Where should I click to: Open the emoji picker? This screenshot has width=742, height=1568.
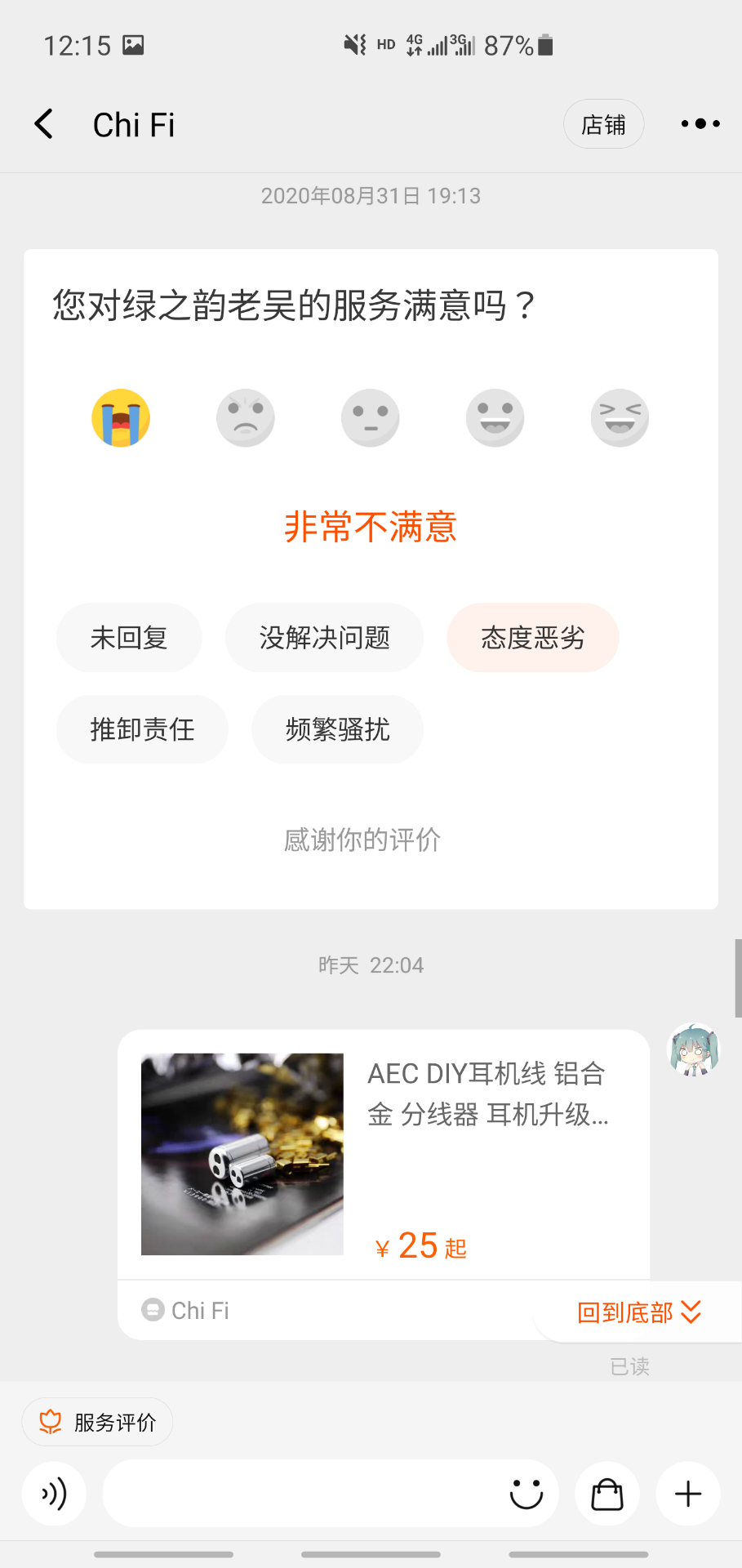(x=527, y=1494)
